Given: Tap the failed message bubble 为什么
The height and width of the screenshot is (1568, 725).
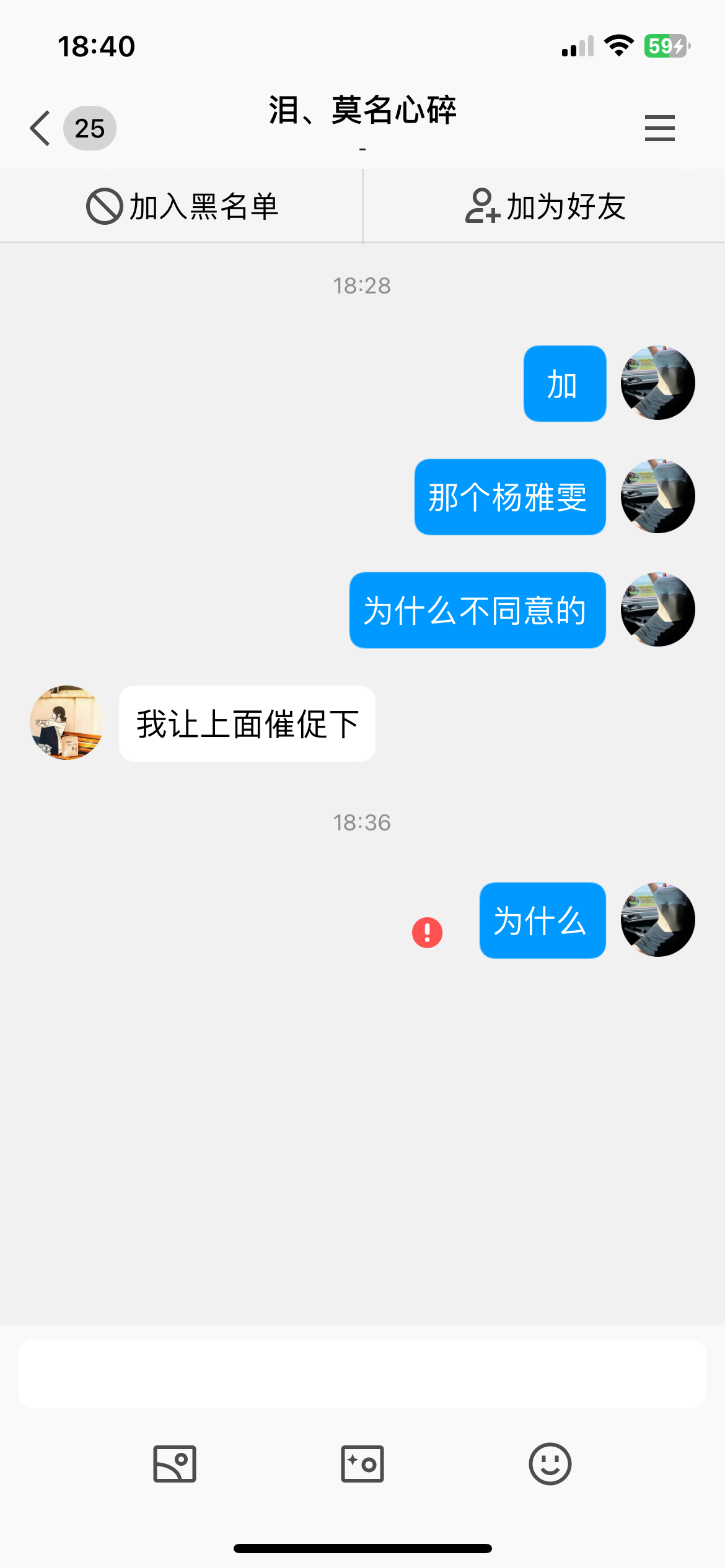Looking at the screenshot, I should (x=542, y=920).
